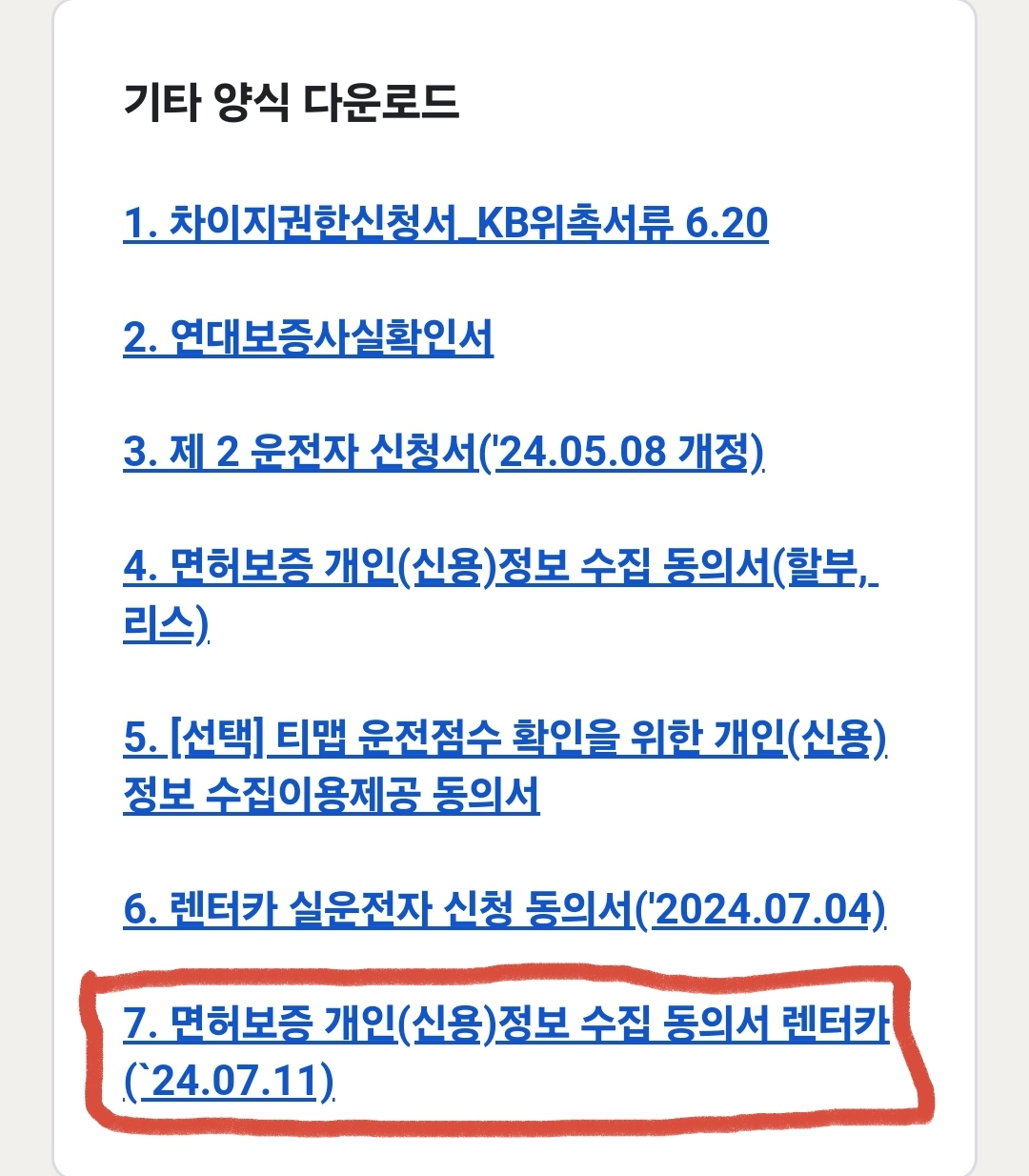The width and height of the screenshot is (1029, 1176).
Task: Open link 4 면허보증 동의서(할부, 리스)
Action: pos(500,568)
